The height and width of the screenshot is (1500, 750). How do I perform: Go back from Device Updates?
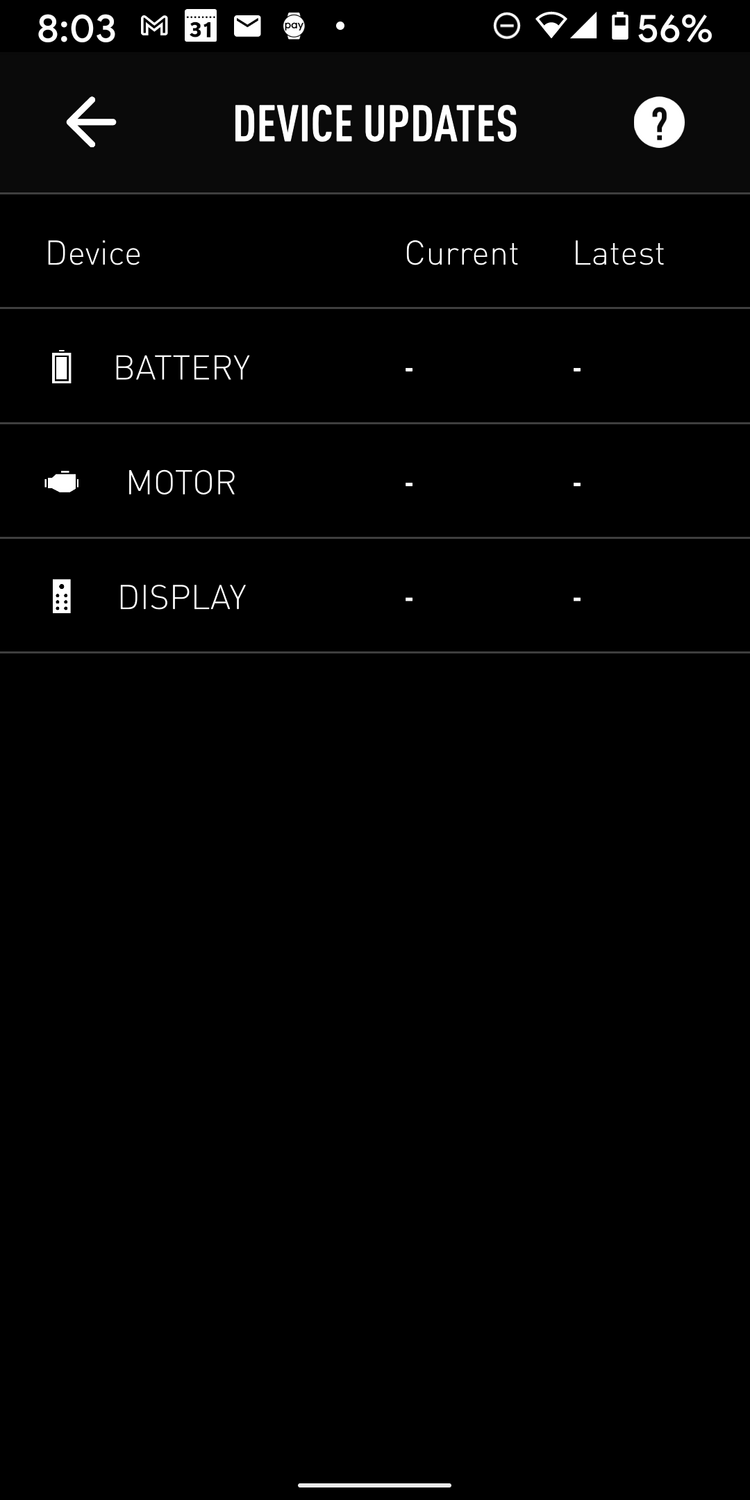click(91, 122)
